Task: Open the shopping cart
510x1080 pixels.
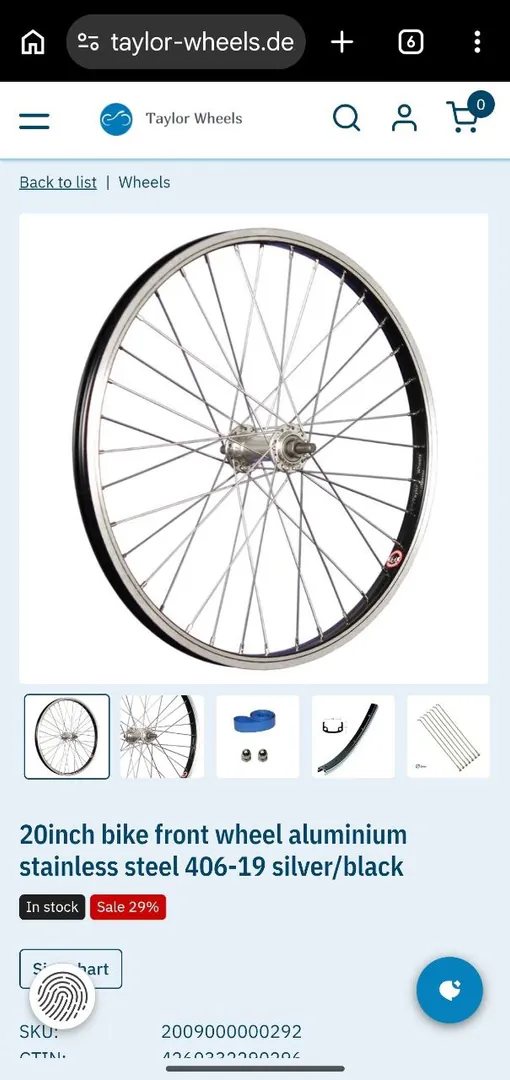Action: point(467,114)
